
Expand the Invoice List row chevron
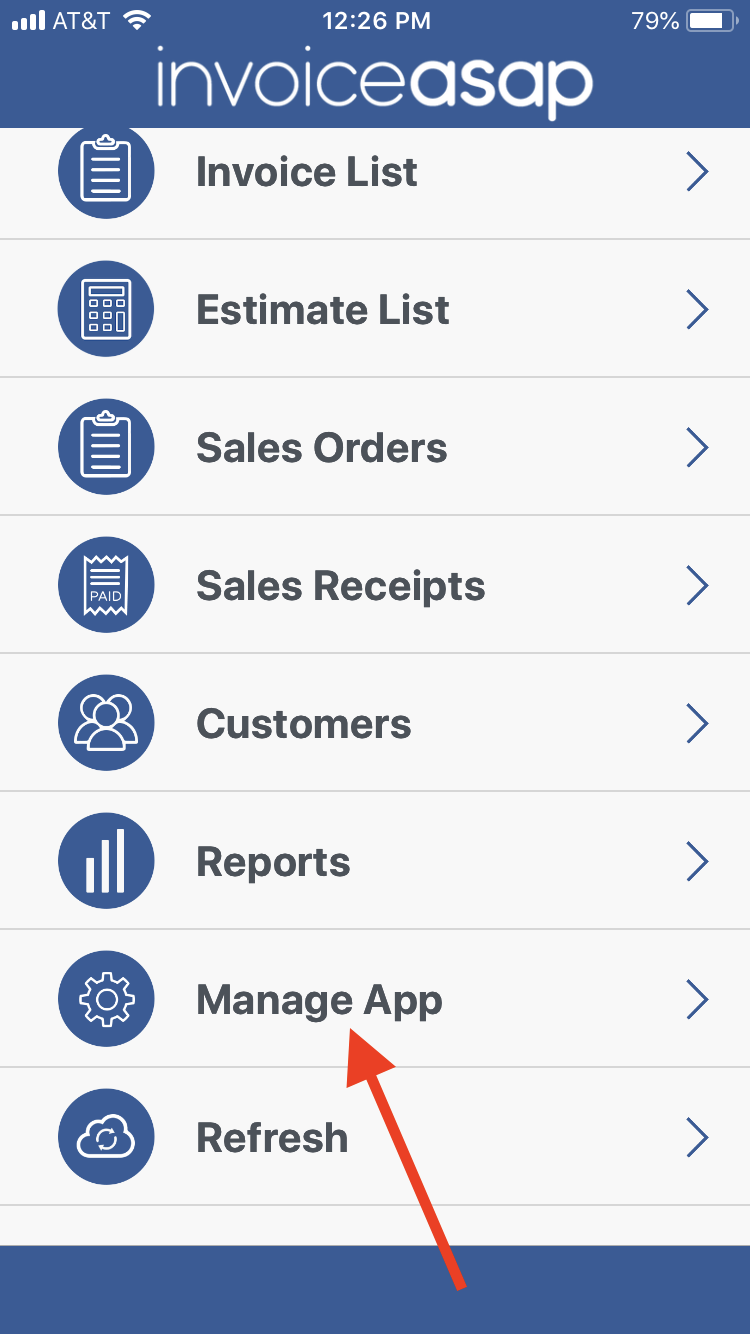point(698,171)
